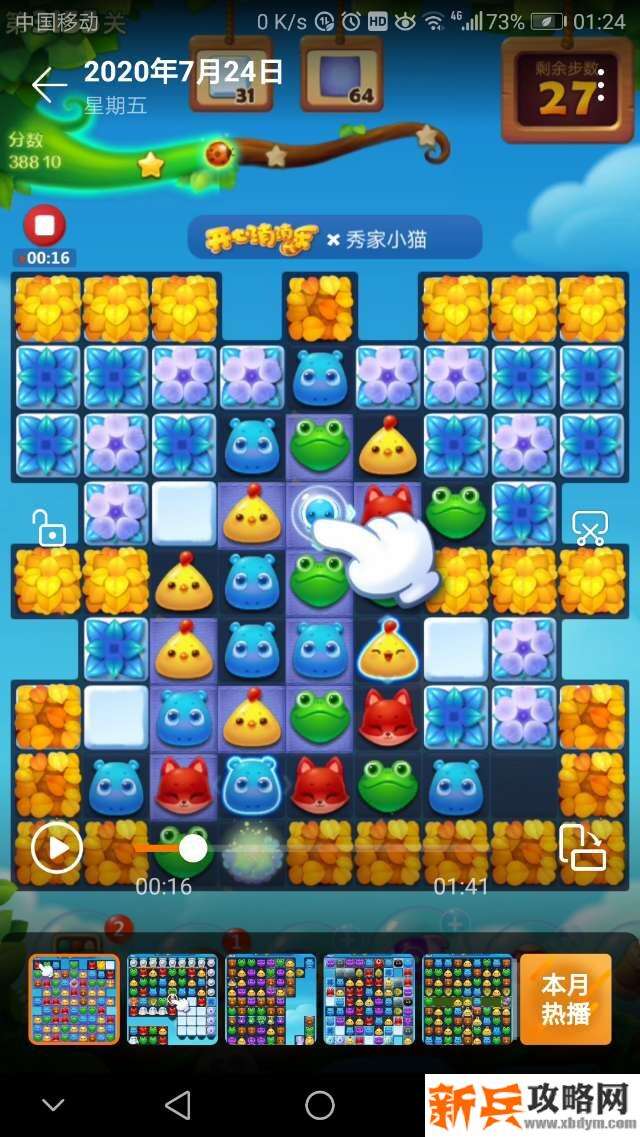Lock the screen with the padlock icon
The width and height of the screenshot is (640, 1137).
pos(47,527)
